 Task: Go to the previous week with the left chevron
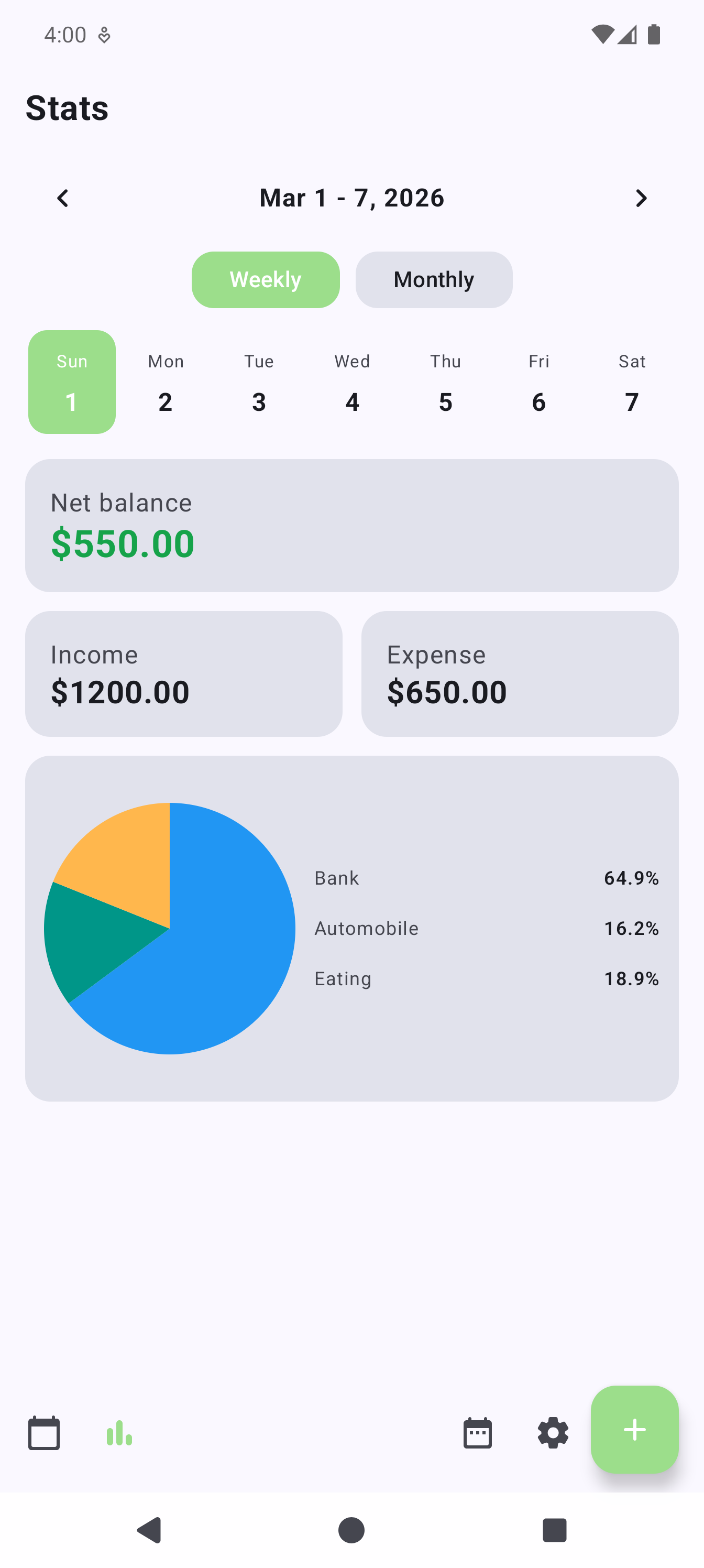[63, 198]
